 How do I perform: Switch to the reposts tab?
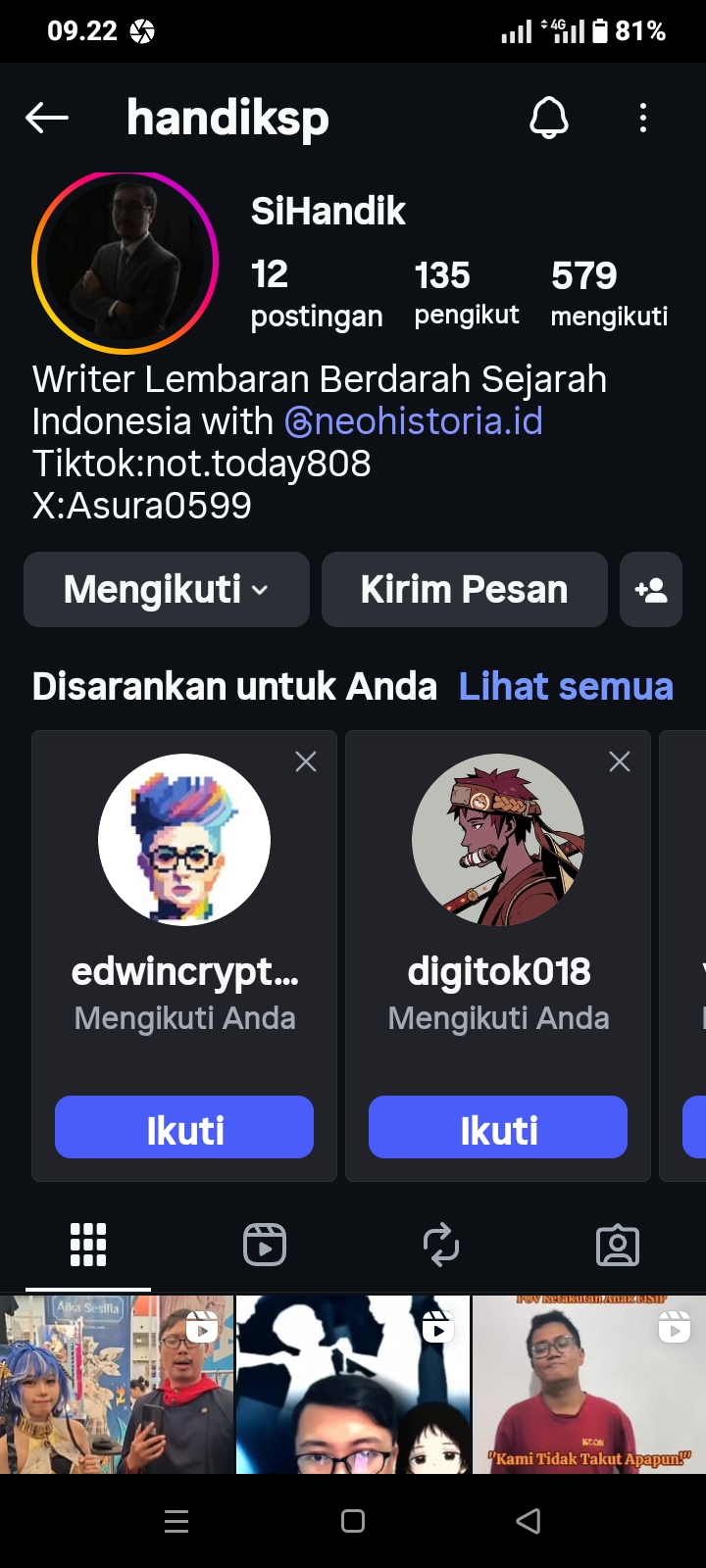pyautogui.click(x=441, y=1246)
